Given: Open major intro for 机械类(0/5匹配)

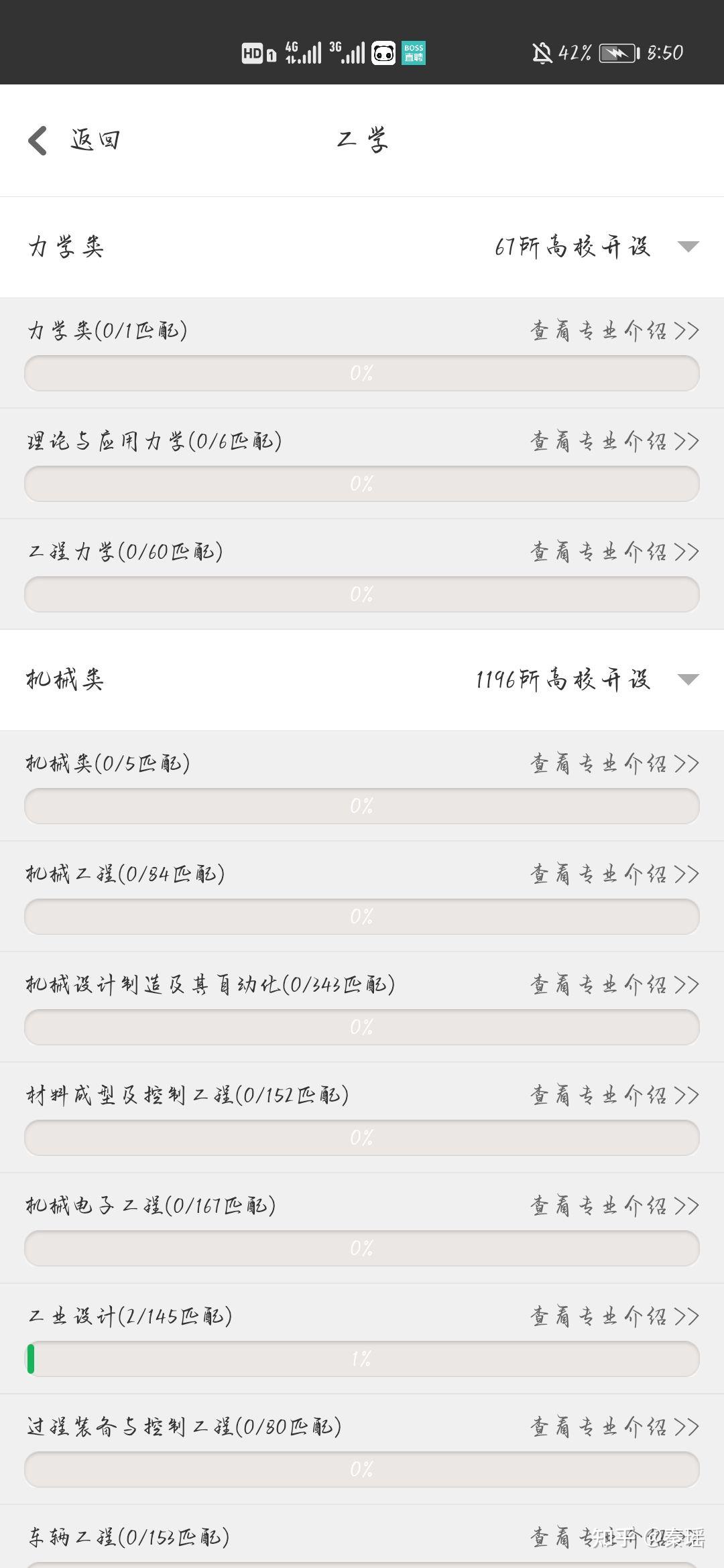Looking at the screenshot, I should pyautogui.click(x=614, y=763).
